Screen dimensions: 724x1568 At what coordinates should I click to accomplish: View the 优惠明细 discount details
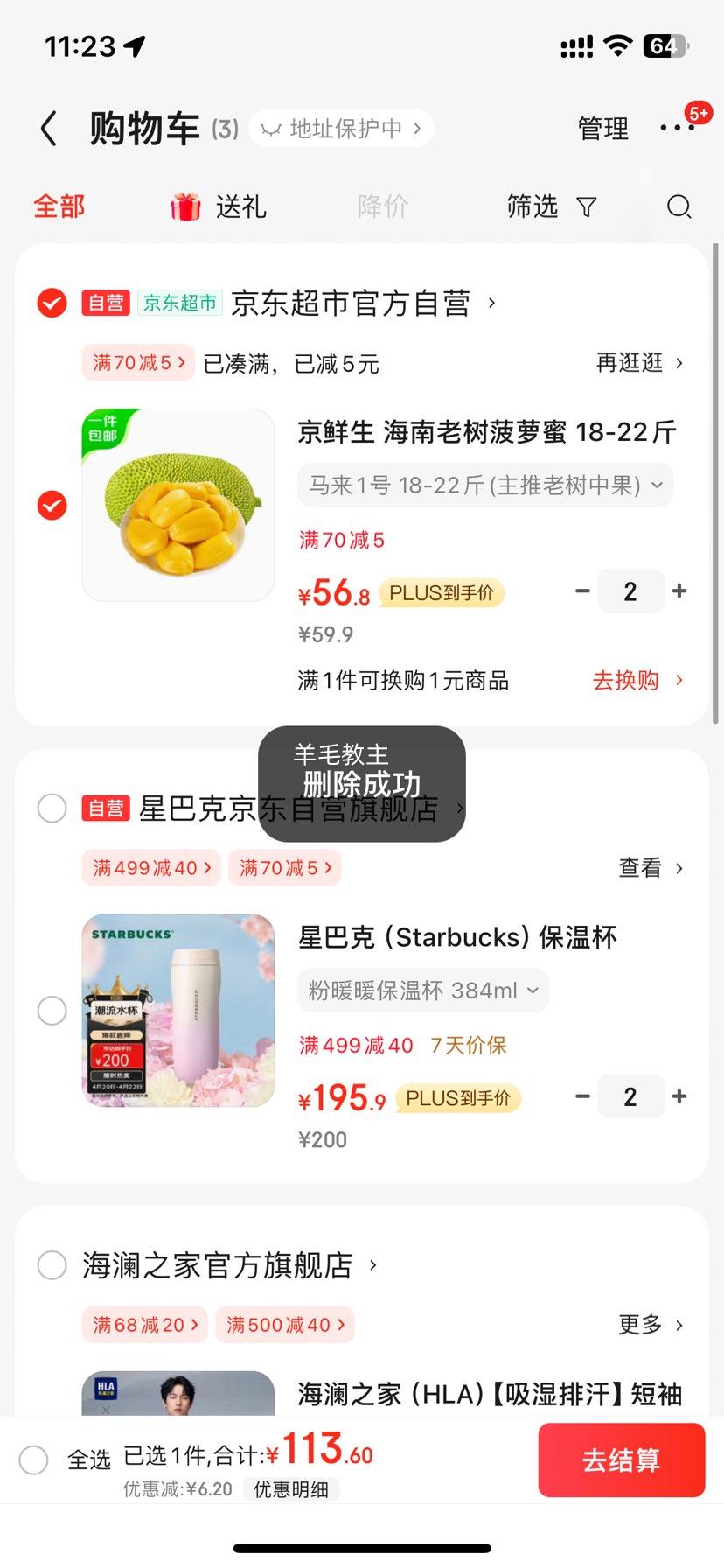point(290,1489)
